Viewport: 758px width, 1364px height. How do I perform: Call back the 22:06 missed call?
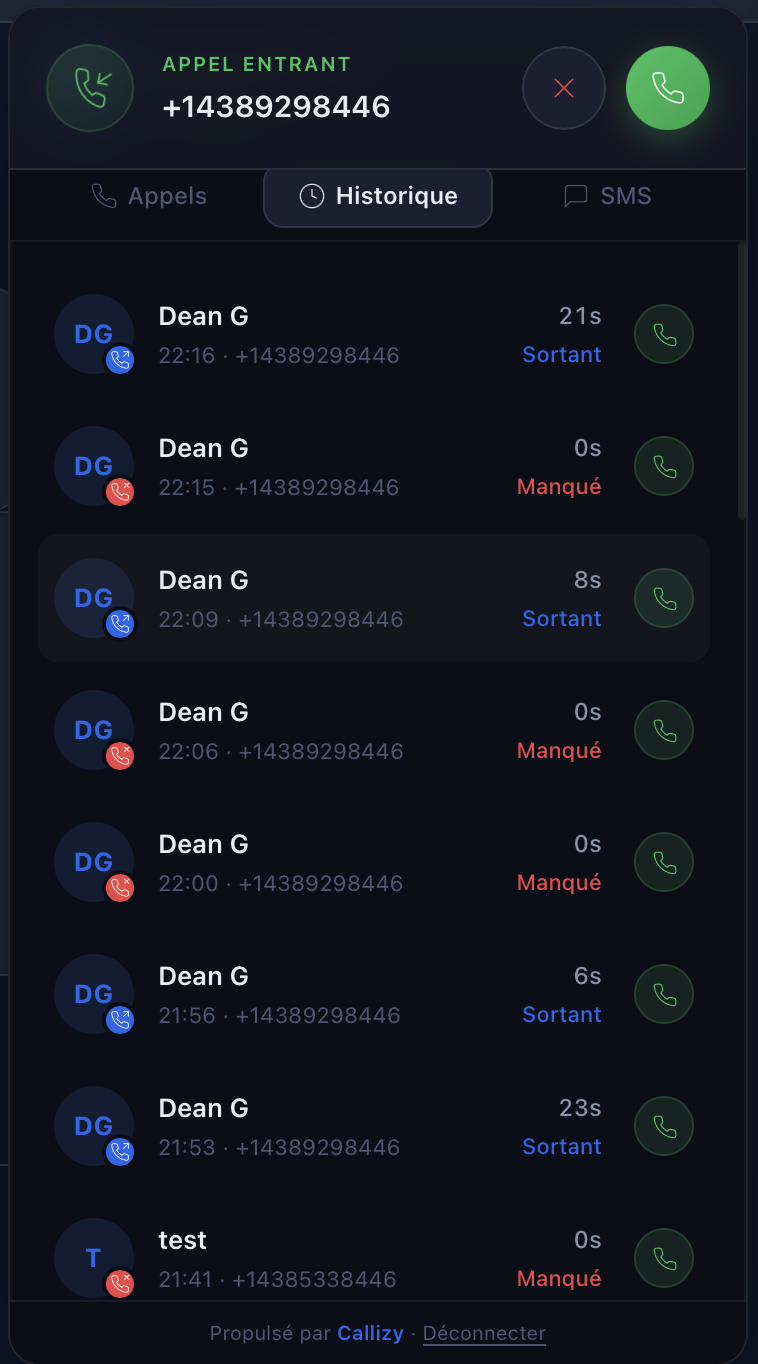664,730
